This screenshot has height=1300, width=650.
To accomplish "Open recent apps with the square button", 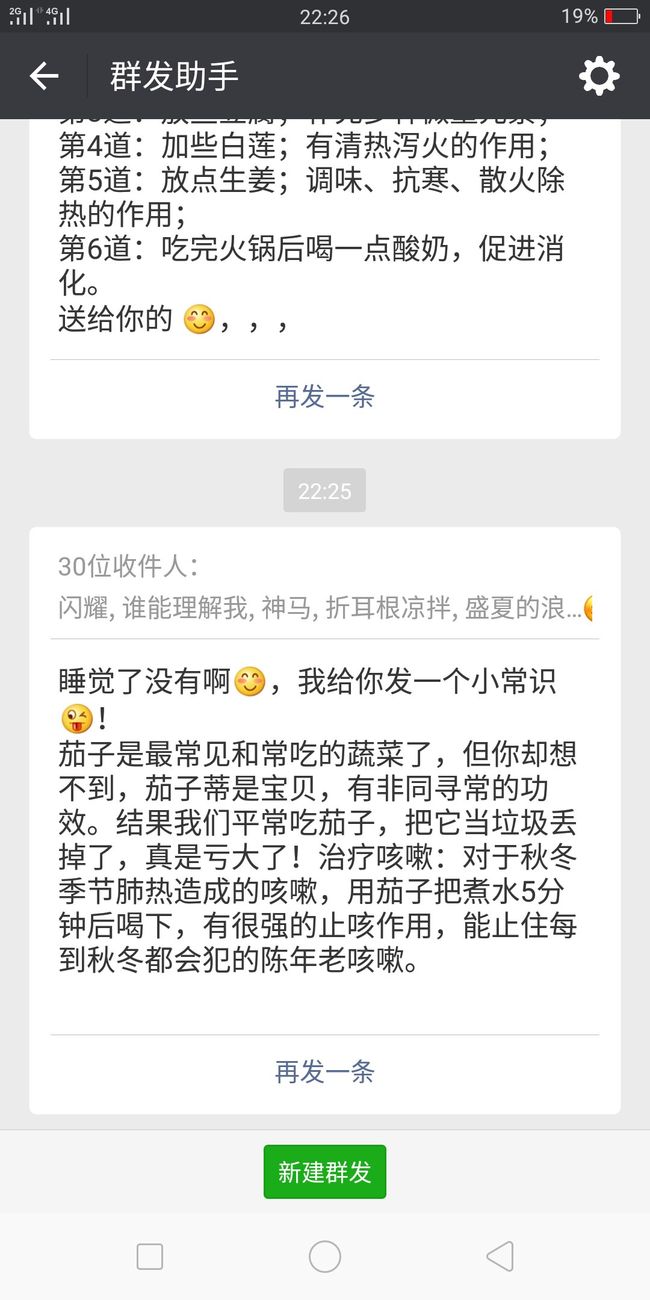I will [x=150, y=1257].
